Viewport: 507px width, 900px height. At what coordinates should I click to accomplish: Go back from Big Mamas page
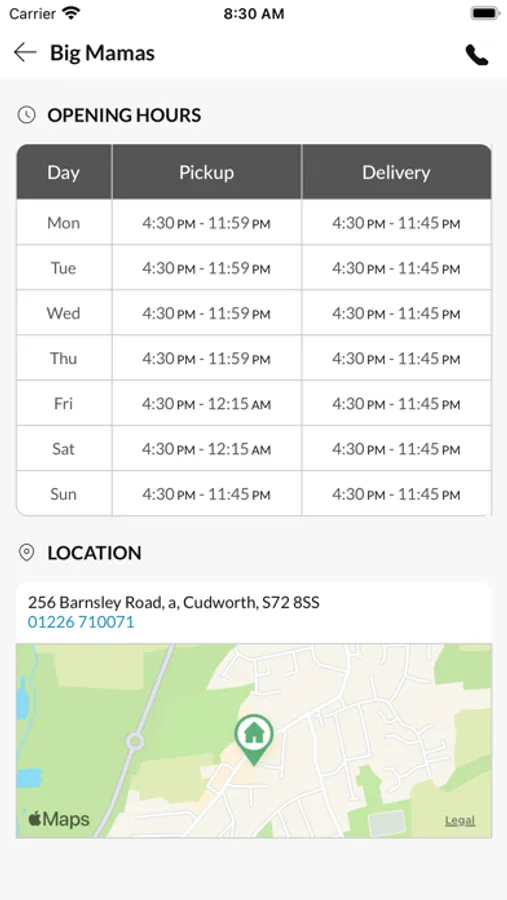tap(25, 53)
